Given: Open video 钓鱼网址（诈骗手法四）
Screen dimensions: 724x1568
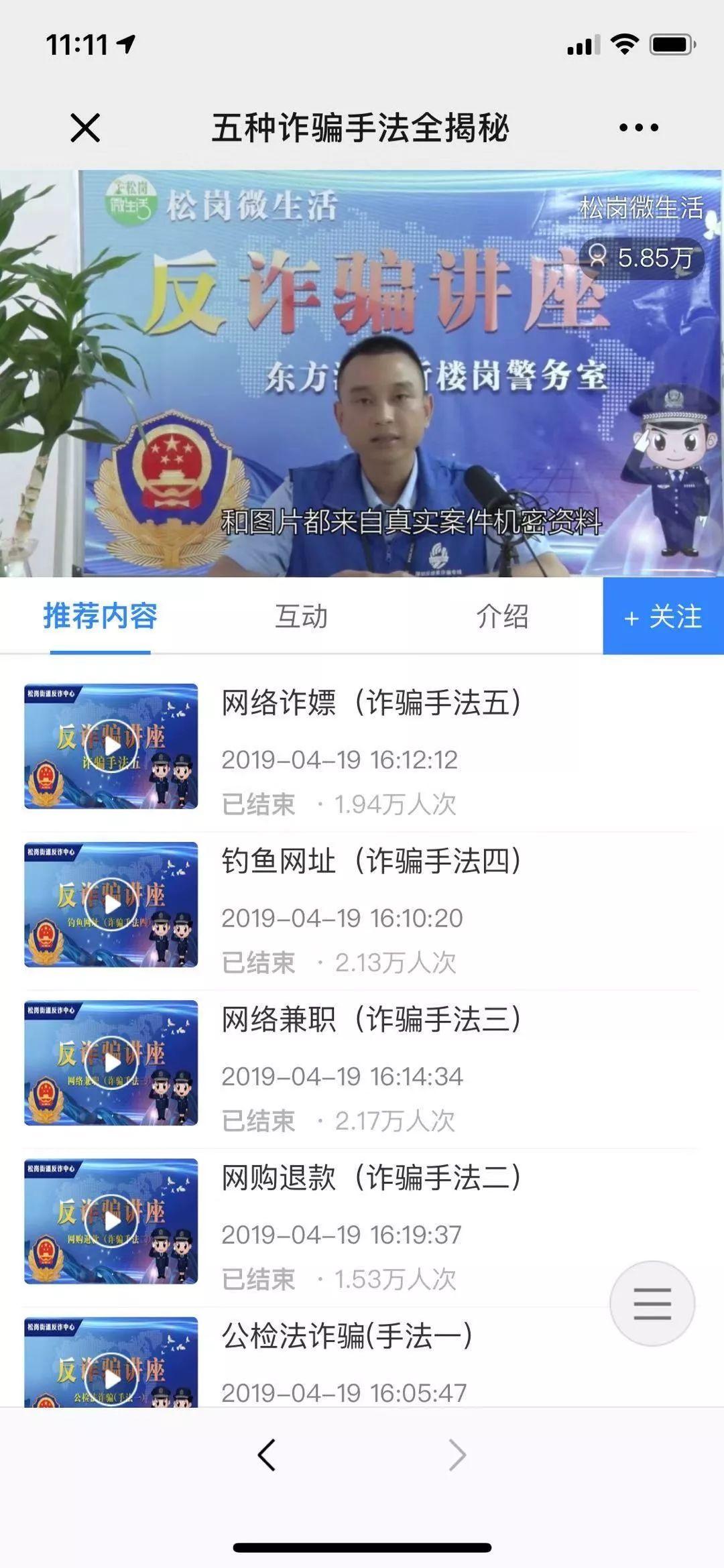Looking at the screenshot, I should pyautogui.click(x=362, y=905).
